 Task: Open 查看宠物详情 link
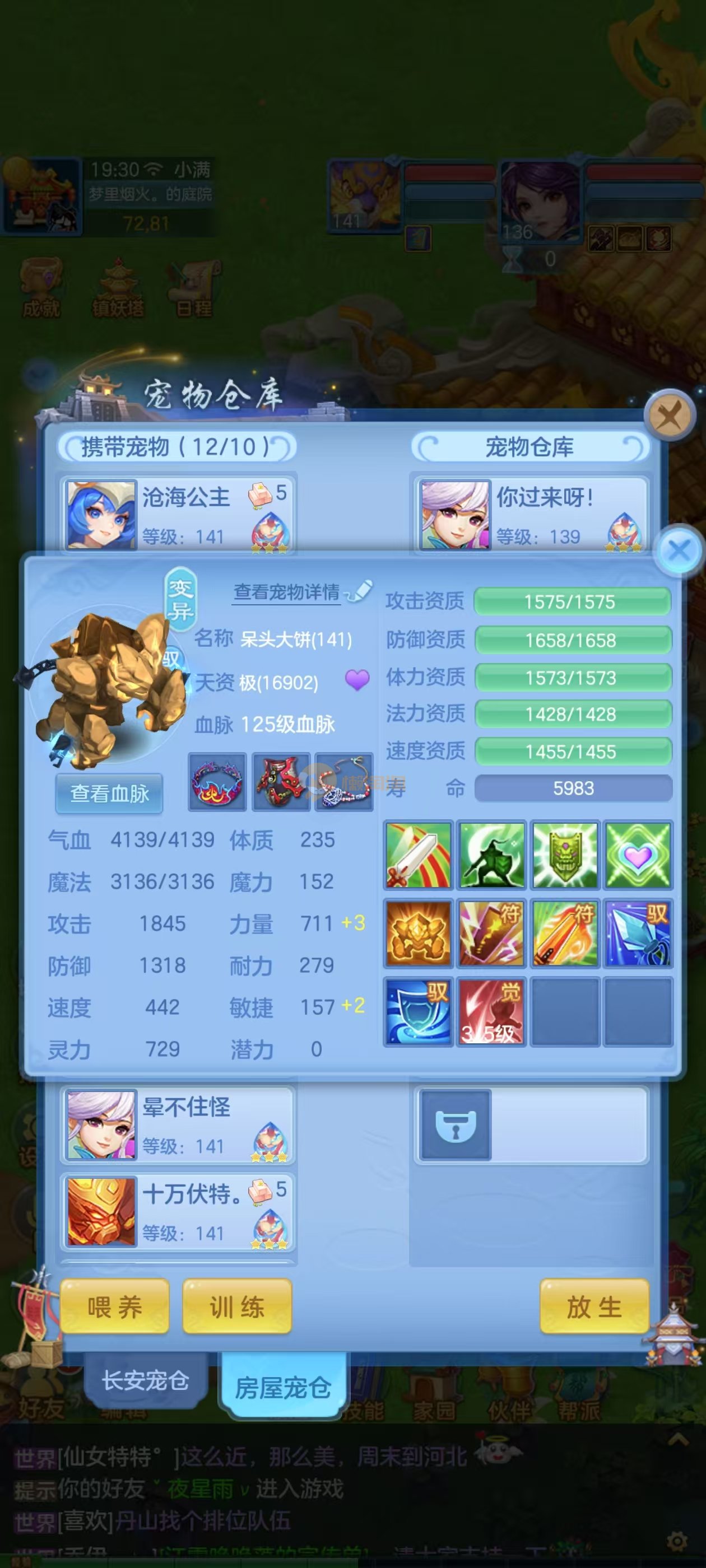[287, 592]
